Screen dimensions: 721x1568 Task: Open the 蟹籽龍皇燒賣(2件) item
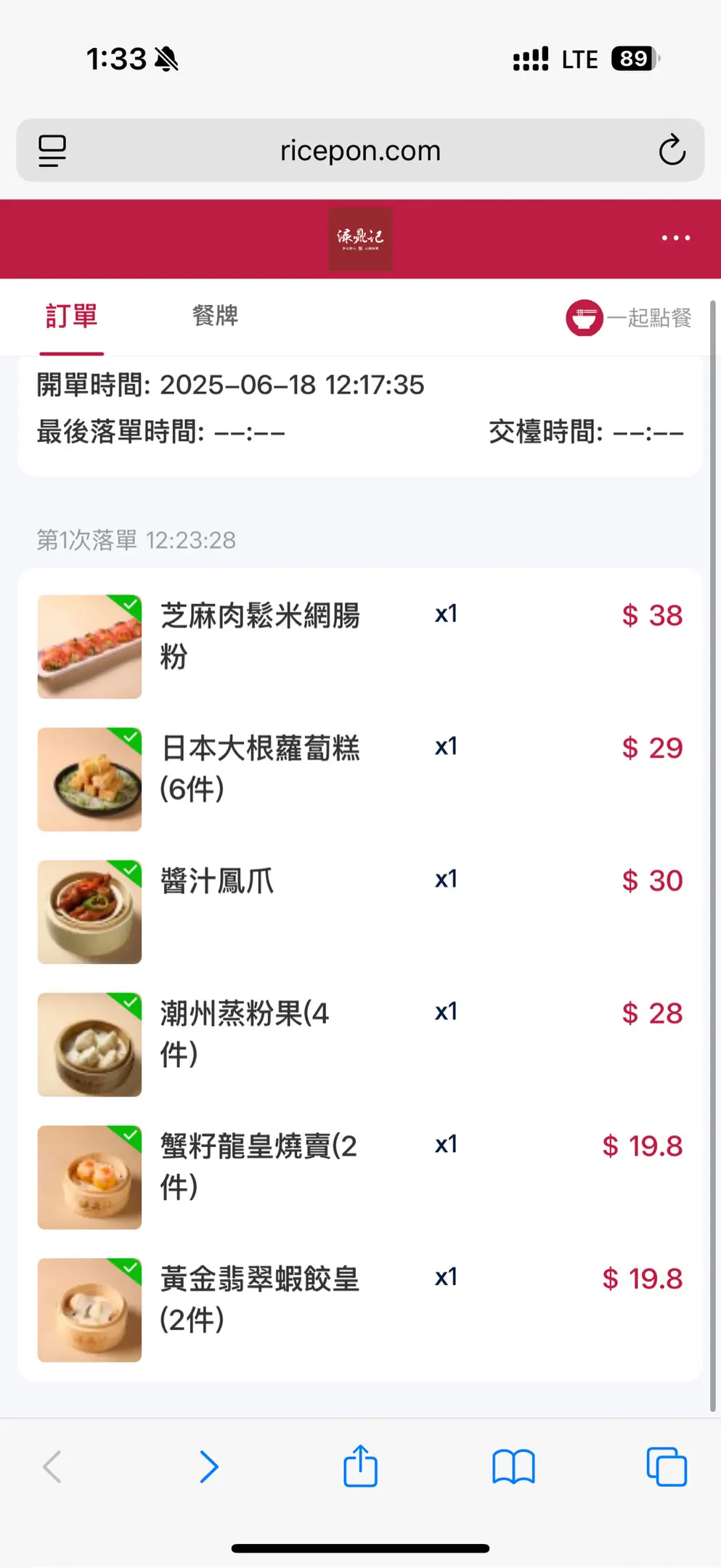click(x=258, y=1166)
